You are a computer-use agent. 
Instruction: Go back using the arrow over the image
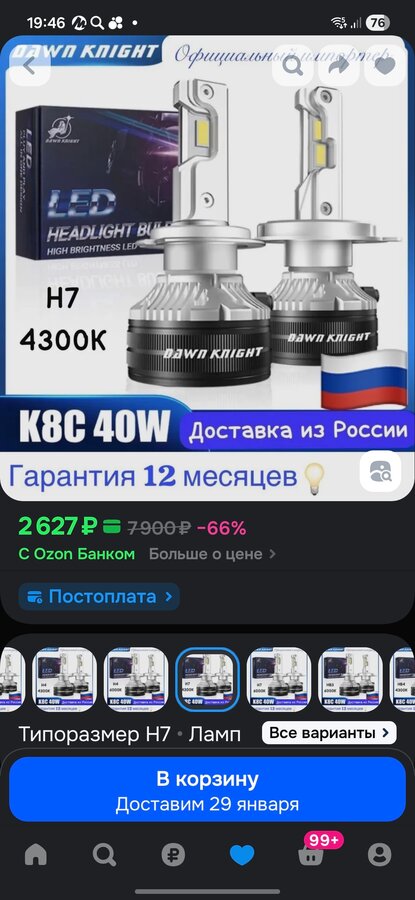pos(29,66)
